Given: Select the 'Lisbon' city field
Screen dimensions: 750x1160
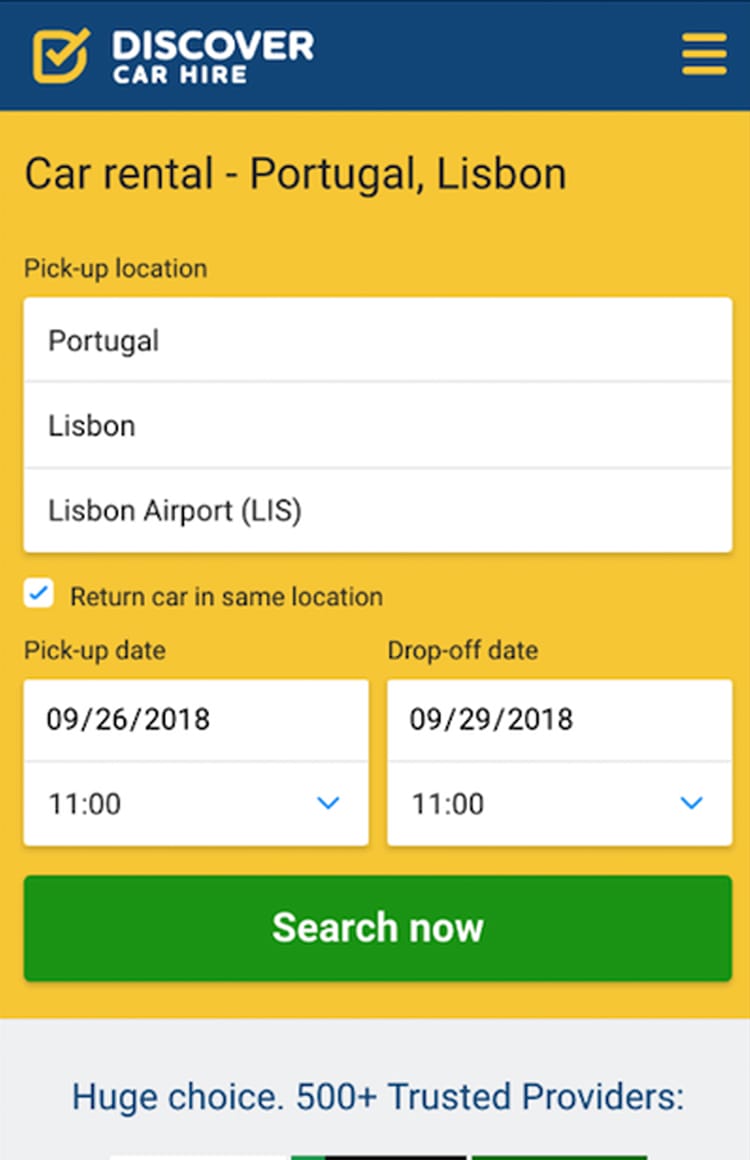Looking at the screenshot, I should (375, 425).
